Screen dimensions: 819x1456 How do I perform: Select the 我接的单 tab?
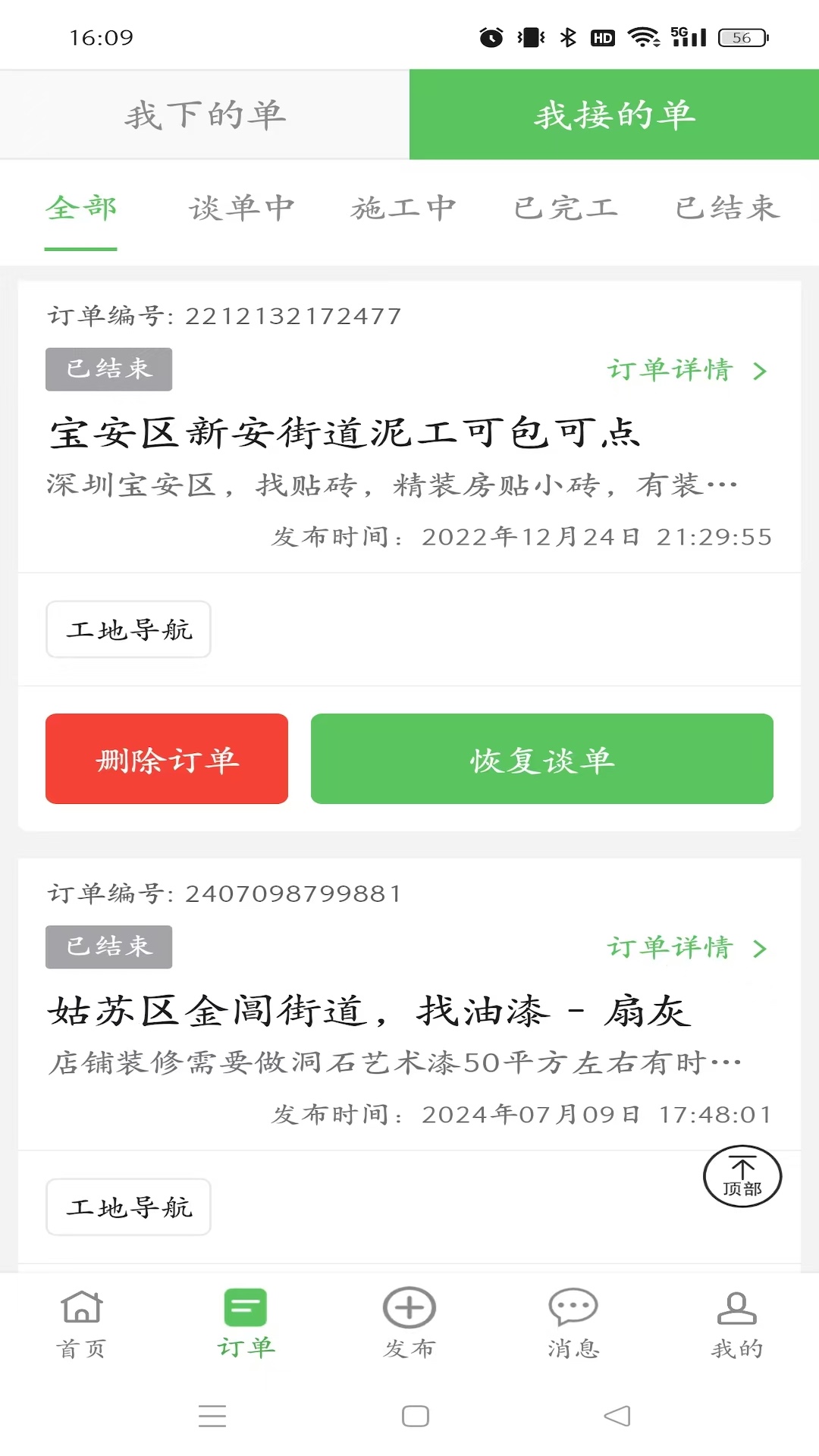click(x=614, y=115)
